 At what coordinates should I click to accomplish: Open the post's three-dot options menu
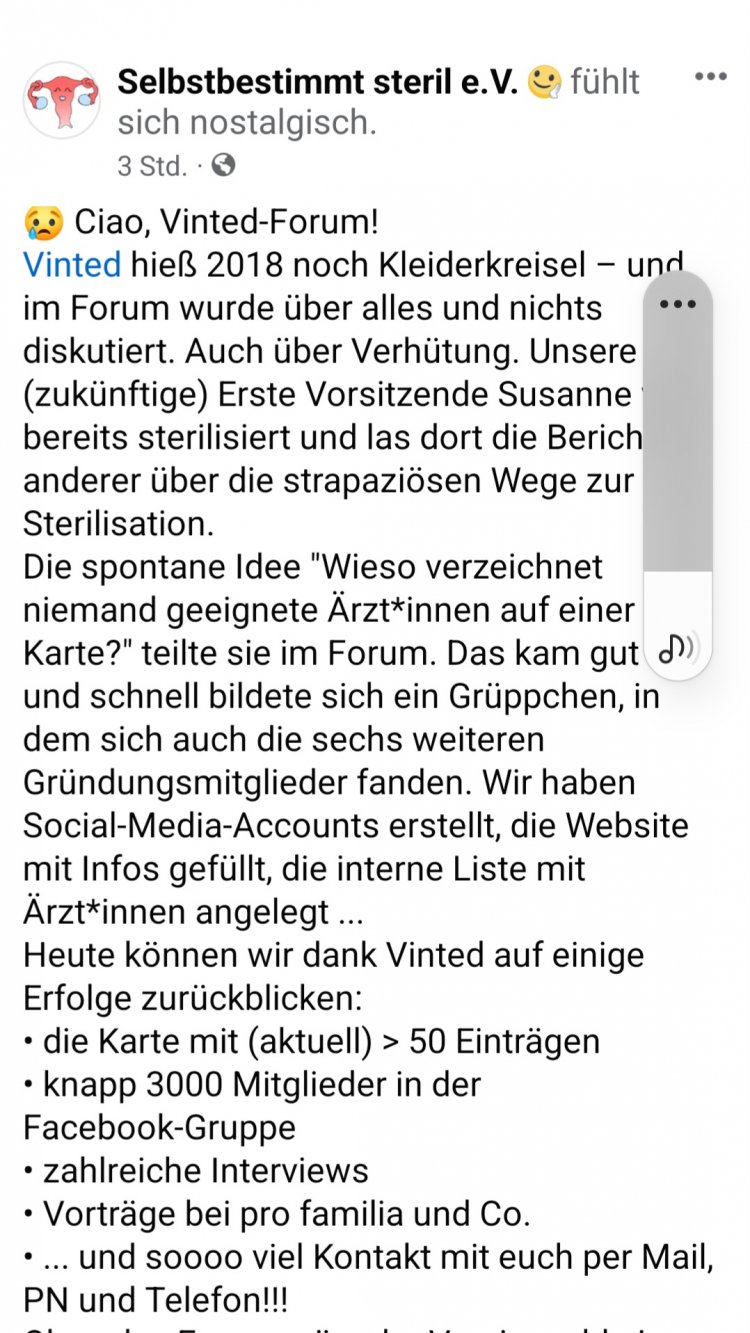tap(710, 78)
